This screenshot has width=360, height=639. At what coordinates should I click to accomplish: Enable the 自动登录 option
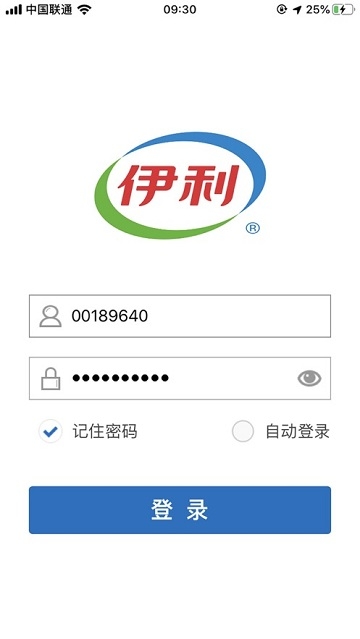(243, 431)
